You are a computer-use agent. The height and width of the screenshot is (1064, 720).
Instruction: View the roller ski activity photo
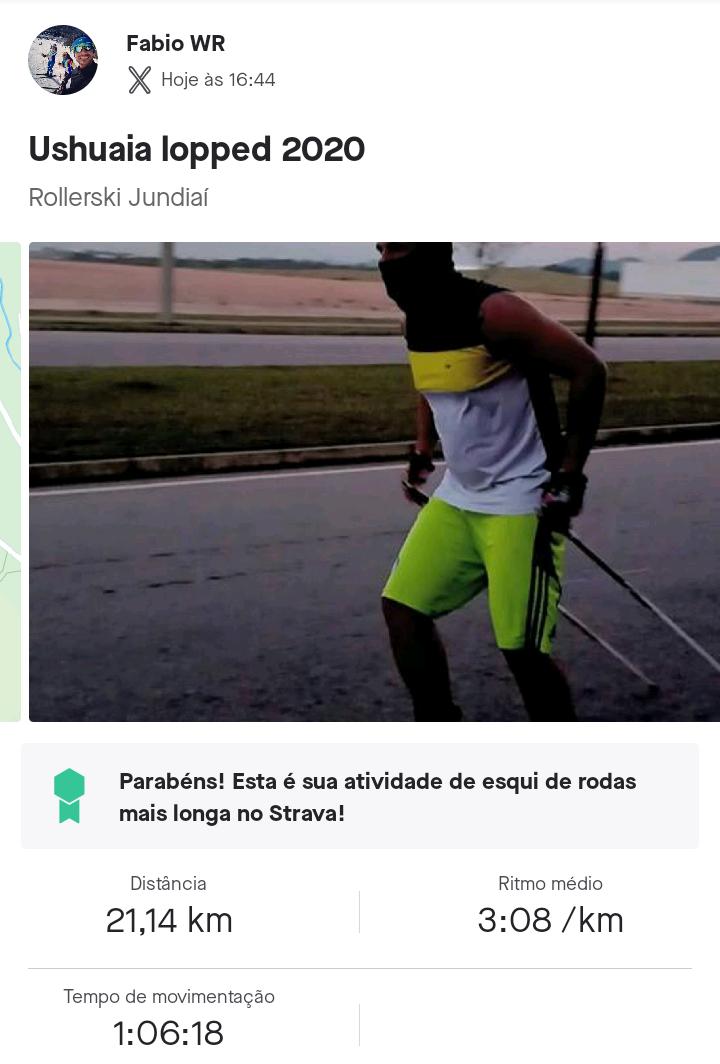click(x=374, y=481)
